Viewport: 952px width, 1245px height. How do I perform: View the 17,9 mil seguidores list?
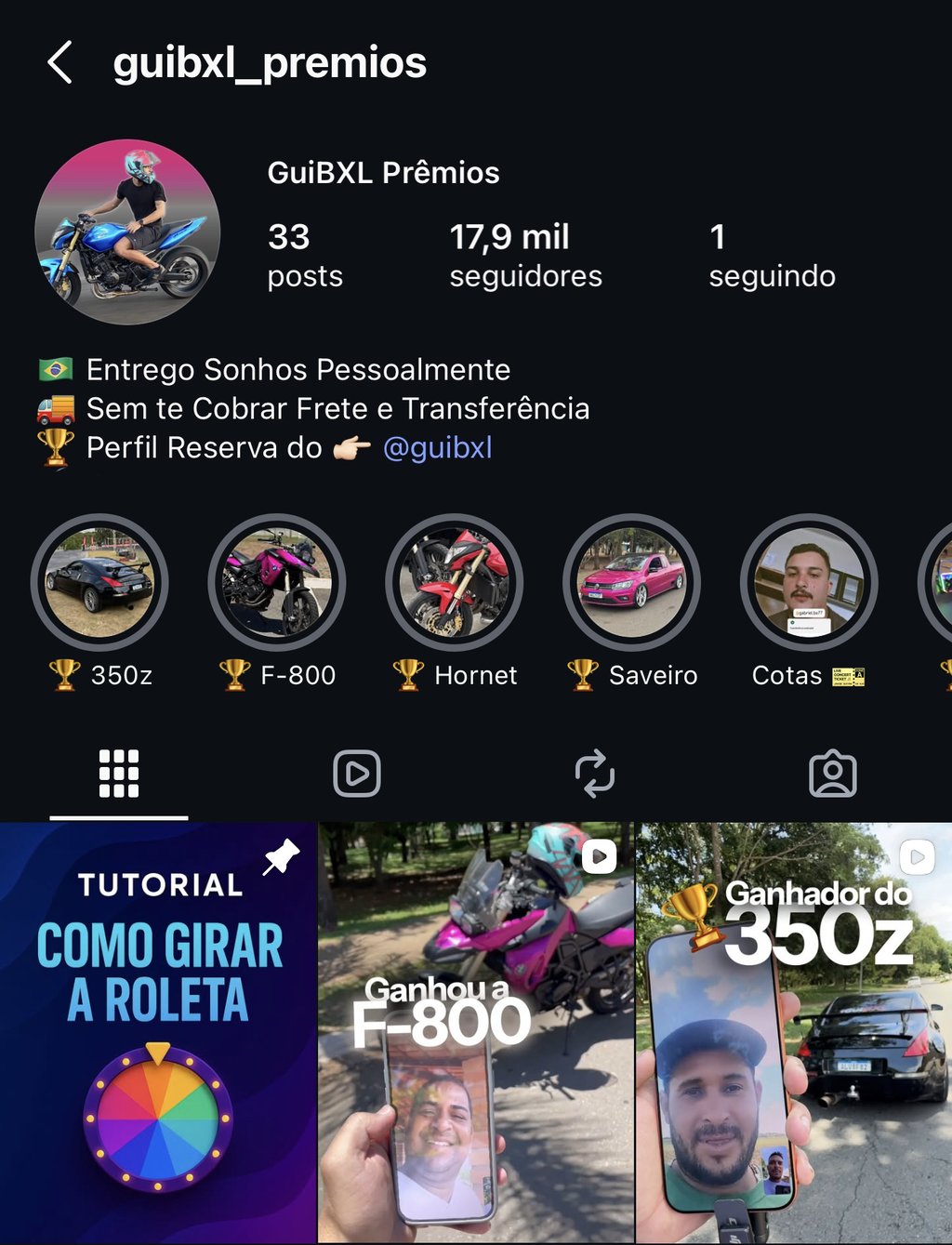pos(525,256)
